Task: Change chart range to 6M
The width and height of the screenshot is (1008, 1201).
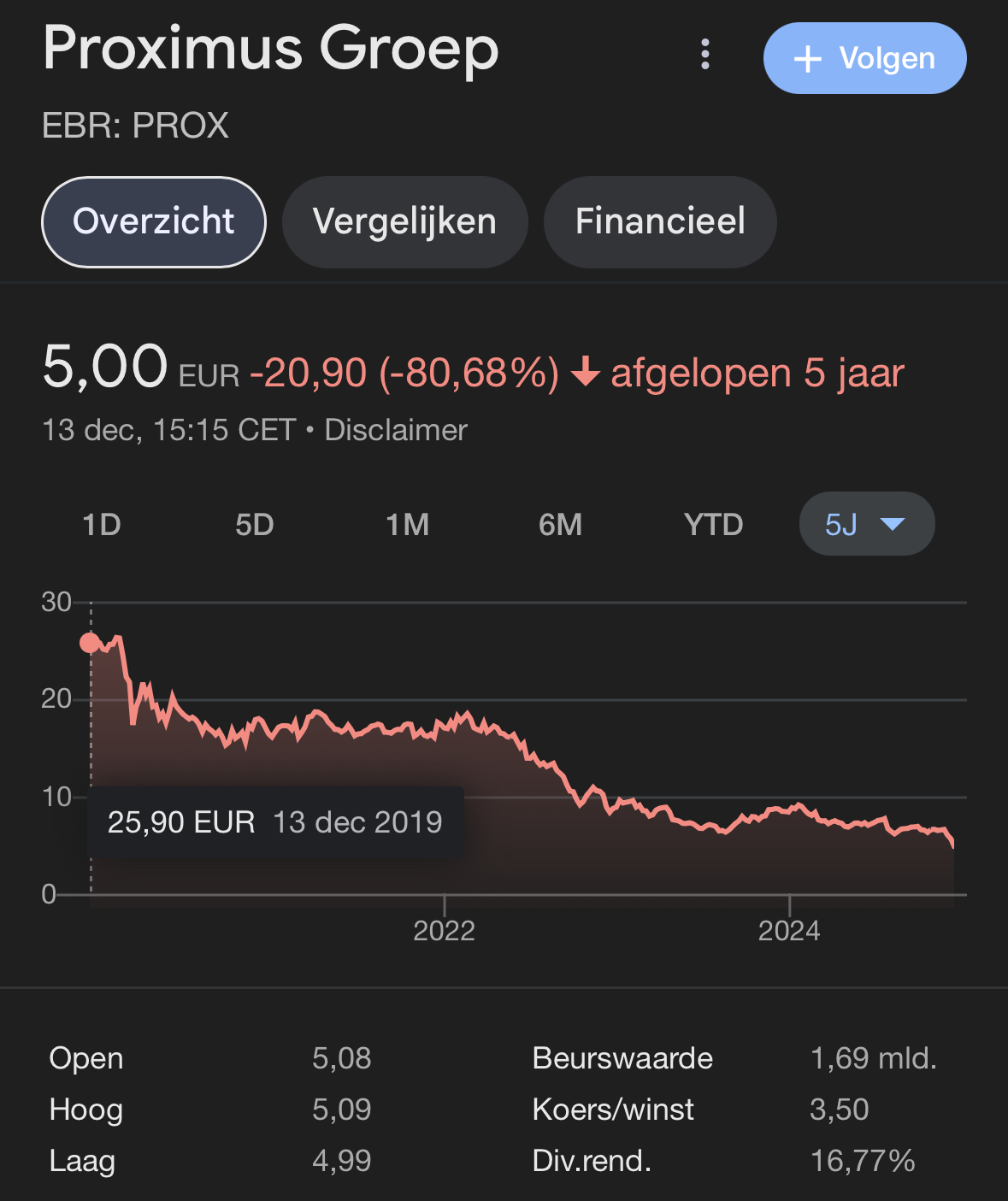Action: pyautogui.click(x=560, y=524)
